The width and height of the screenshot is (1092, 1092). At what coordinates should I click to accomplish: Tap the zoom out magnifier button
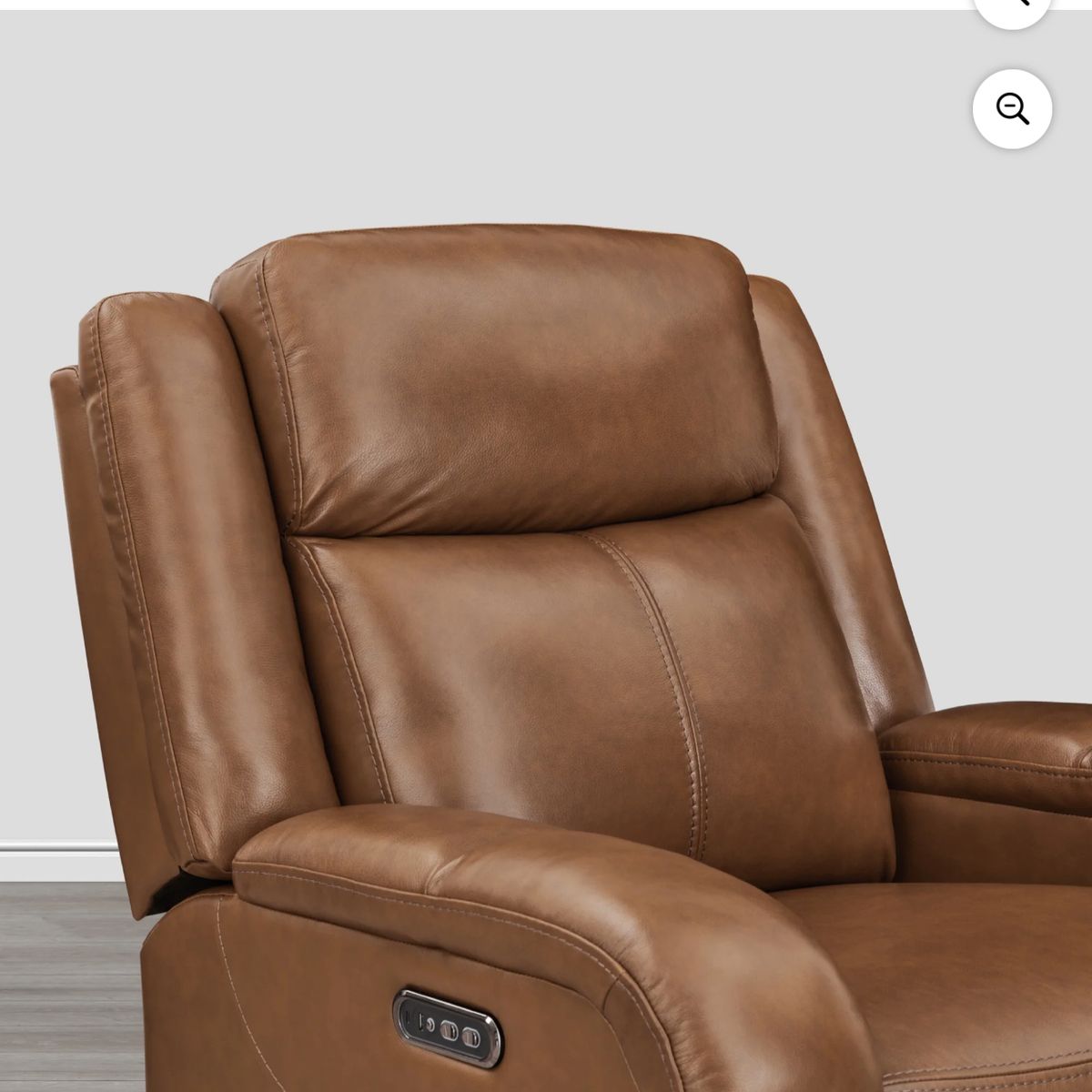coord(1012,109)
